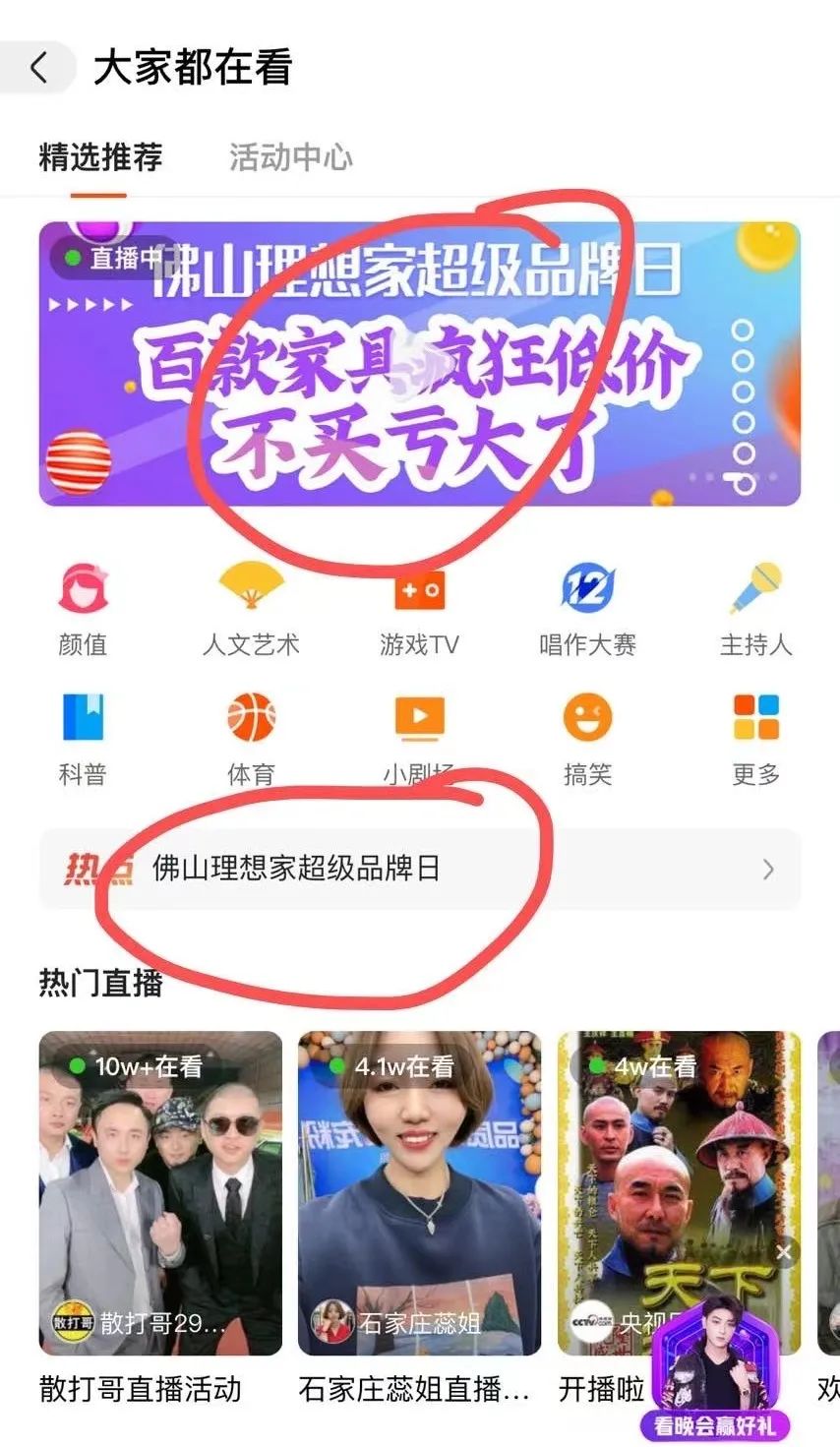Switch to the 活动中心 tab
Screen dimensions: 840x1447
tap(290, 156)
